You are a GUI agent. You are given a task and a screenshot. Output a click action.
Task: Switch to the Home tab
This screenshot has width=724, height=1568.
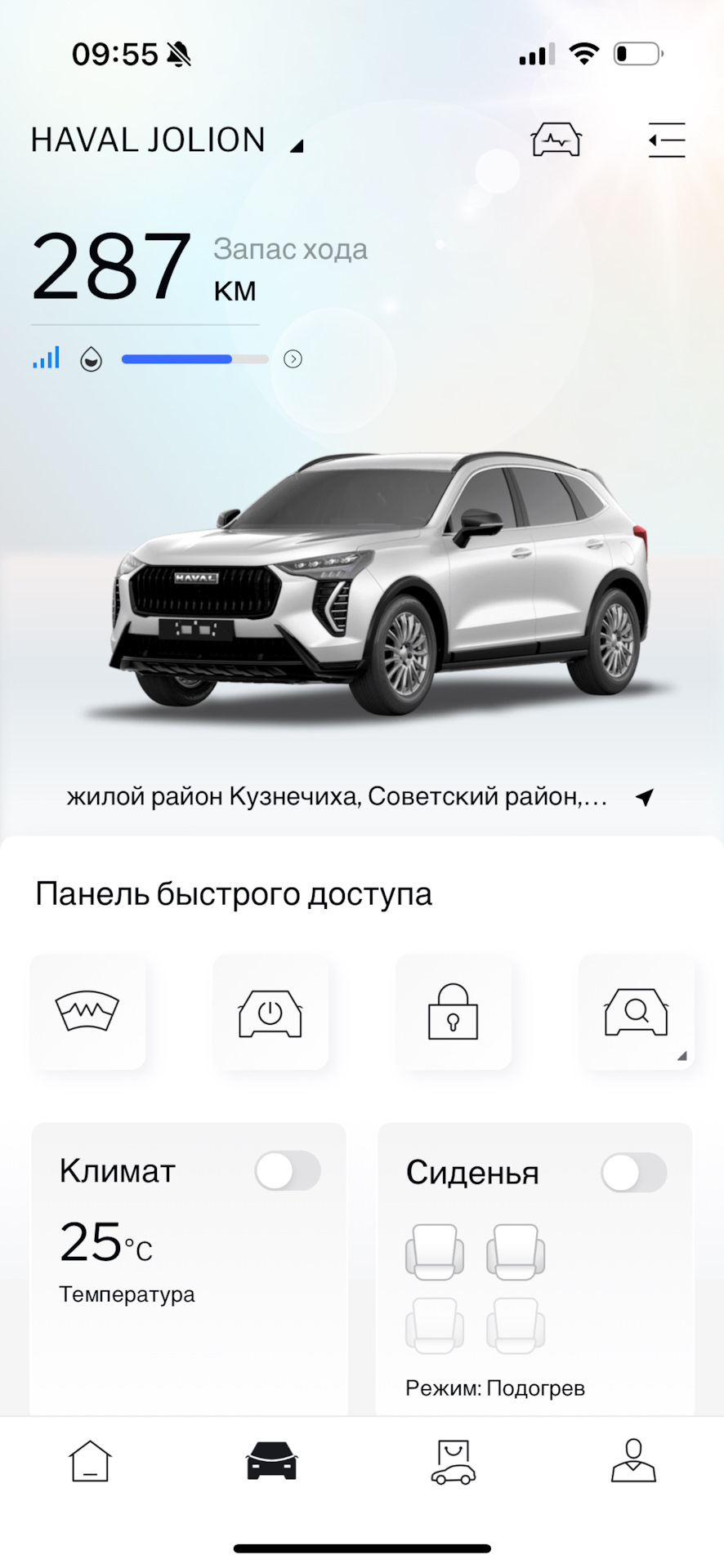[x=90, y=1460]
